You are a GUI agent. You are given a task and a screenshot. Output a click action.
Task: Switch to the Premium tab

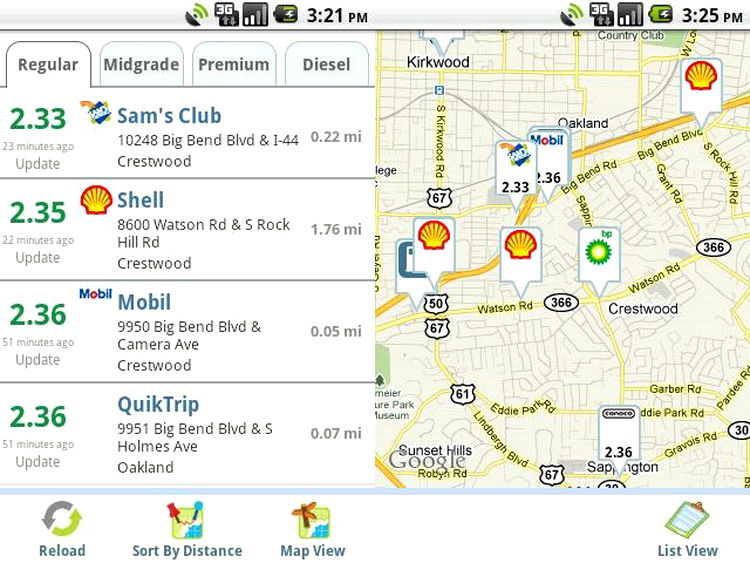coord(233,65)
